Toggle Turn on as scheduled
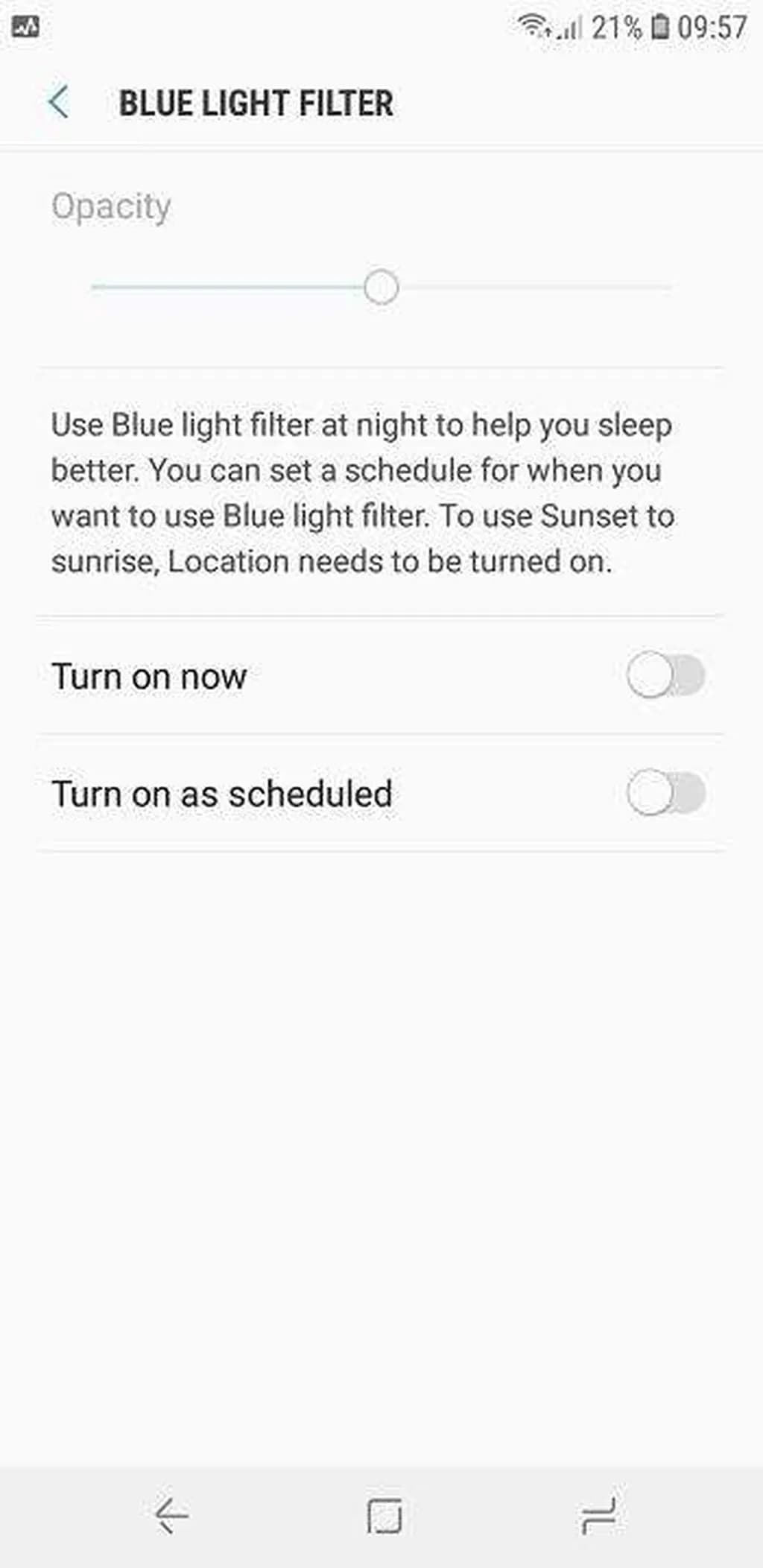 (665, 792)
